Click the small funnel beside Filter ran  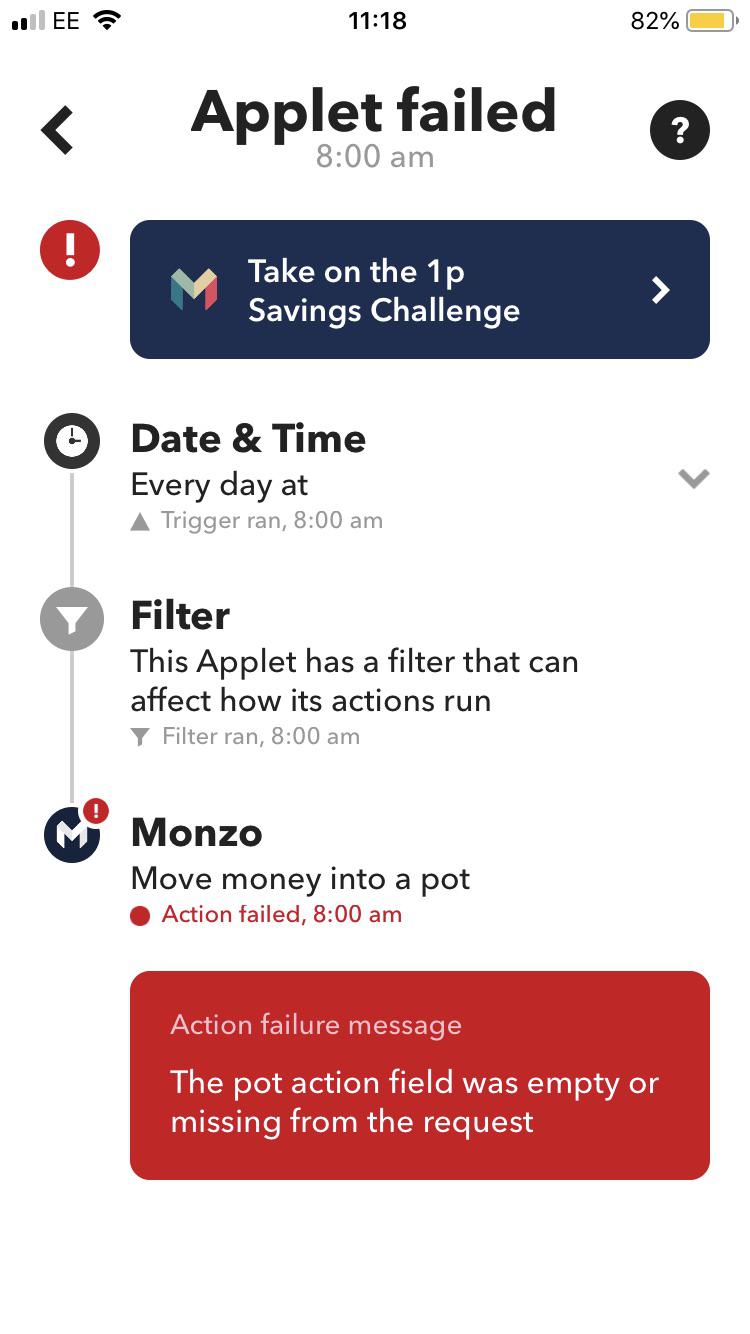point(140,736)
